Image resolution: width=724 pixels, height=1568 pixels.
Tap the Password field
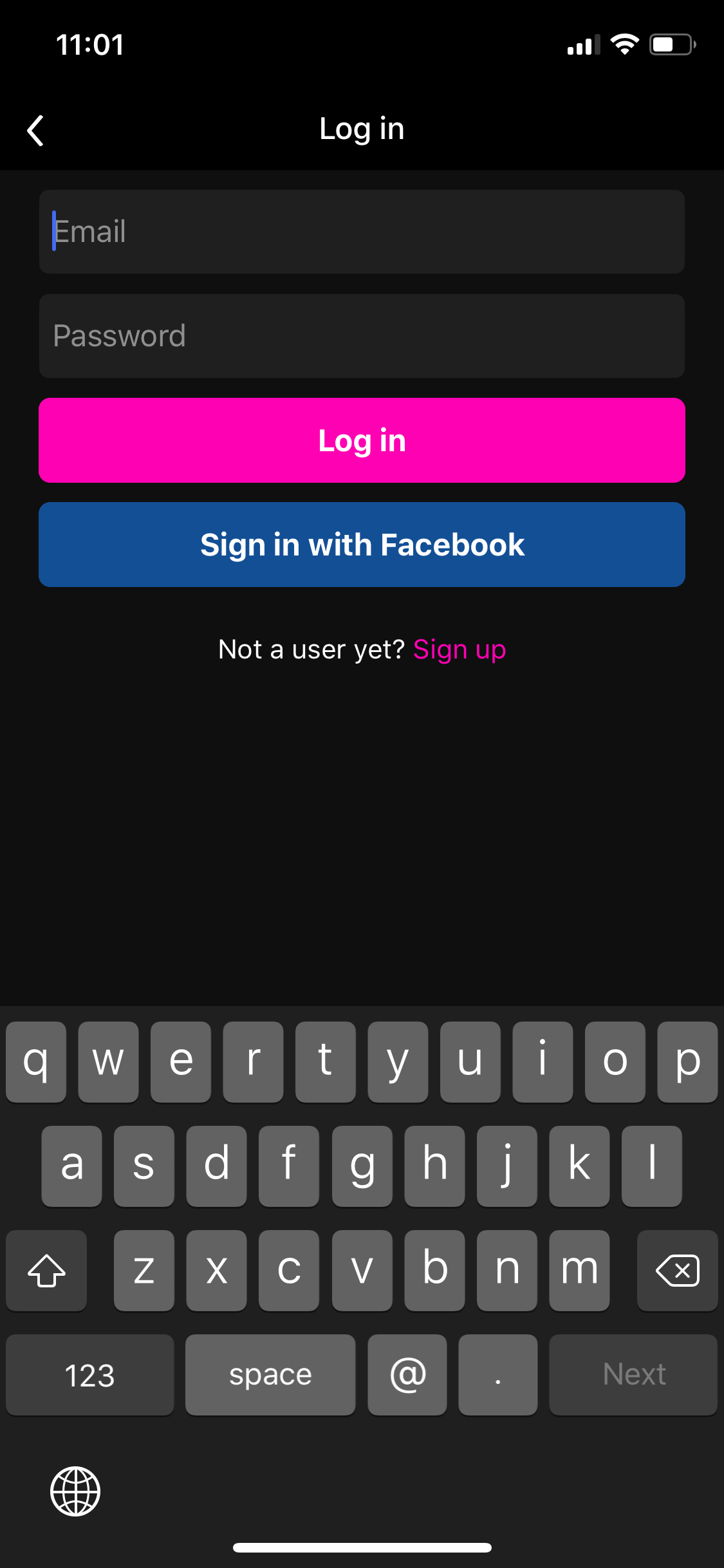click(362, 336)
